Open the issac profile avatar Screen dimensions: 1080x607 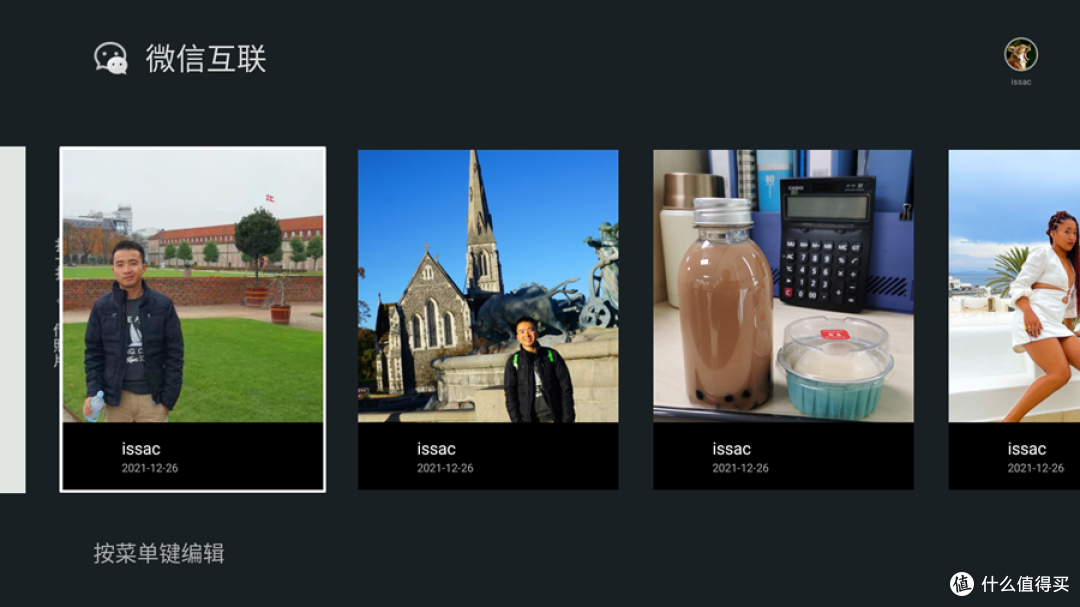(1020, 54)
